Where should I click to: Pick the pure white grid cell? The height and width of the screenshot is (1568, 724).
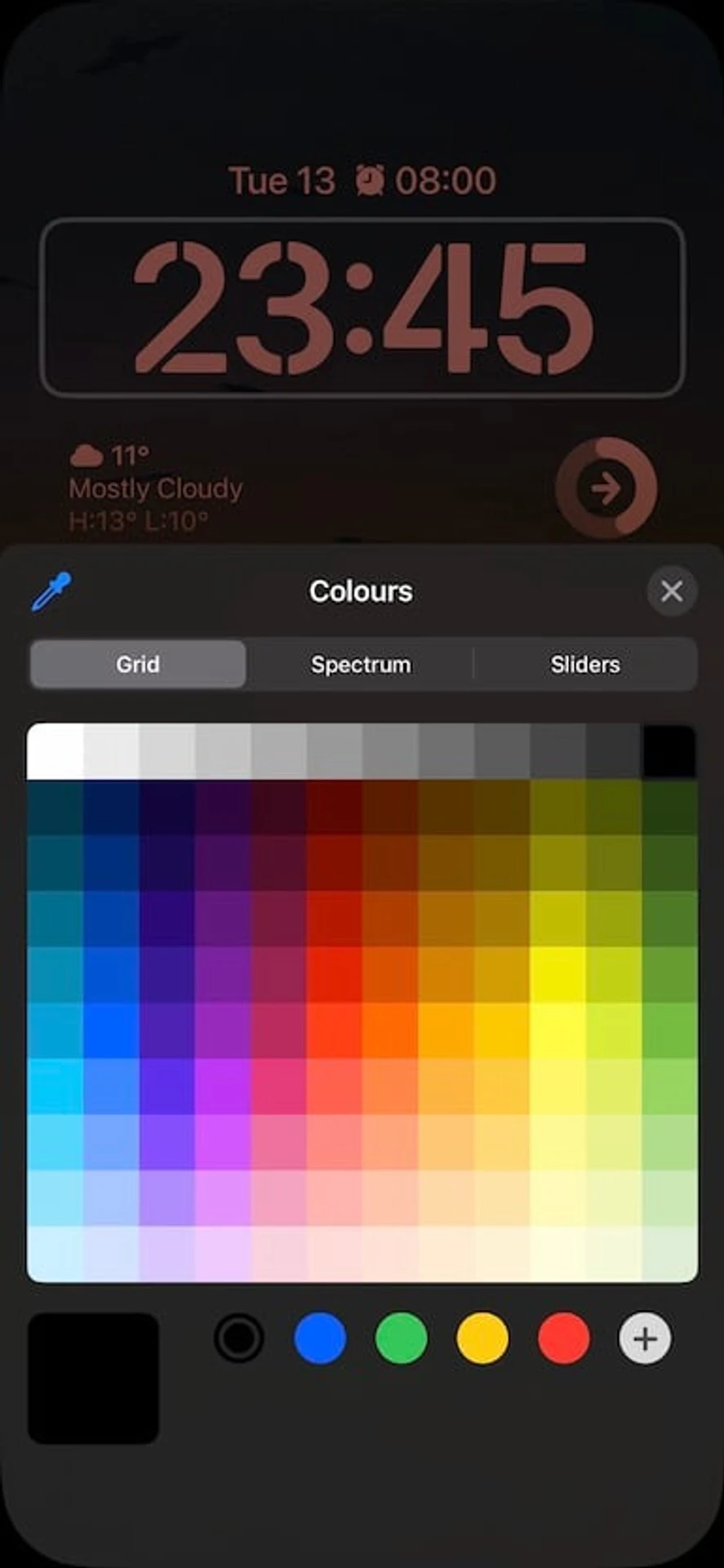coord(55,751)
